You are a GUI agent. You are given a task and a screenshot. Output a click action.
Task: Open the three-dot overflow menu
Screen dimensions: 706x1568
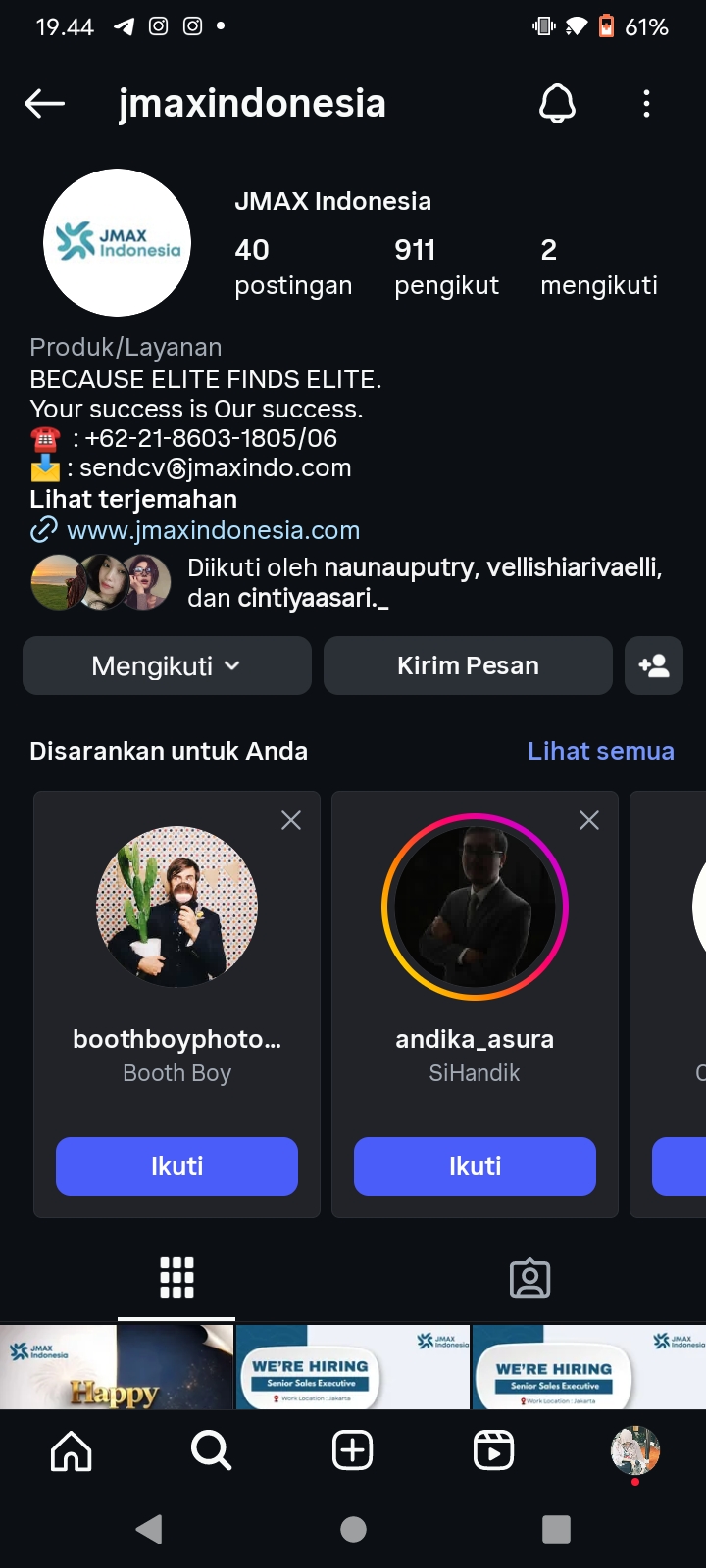pos(646,103)
